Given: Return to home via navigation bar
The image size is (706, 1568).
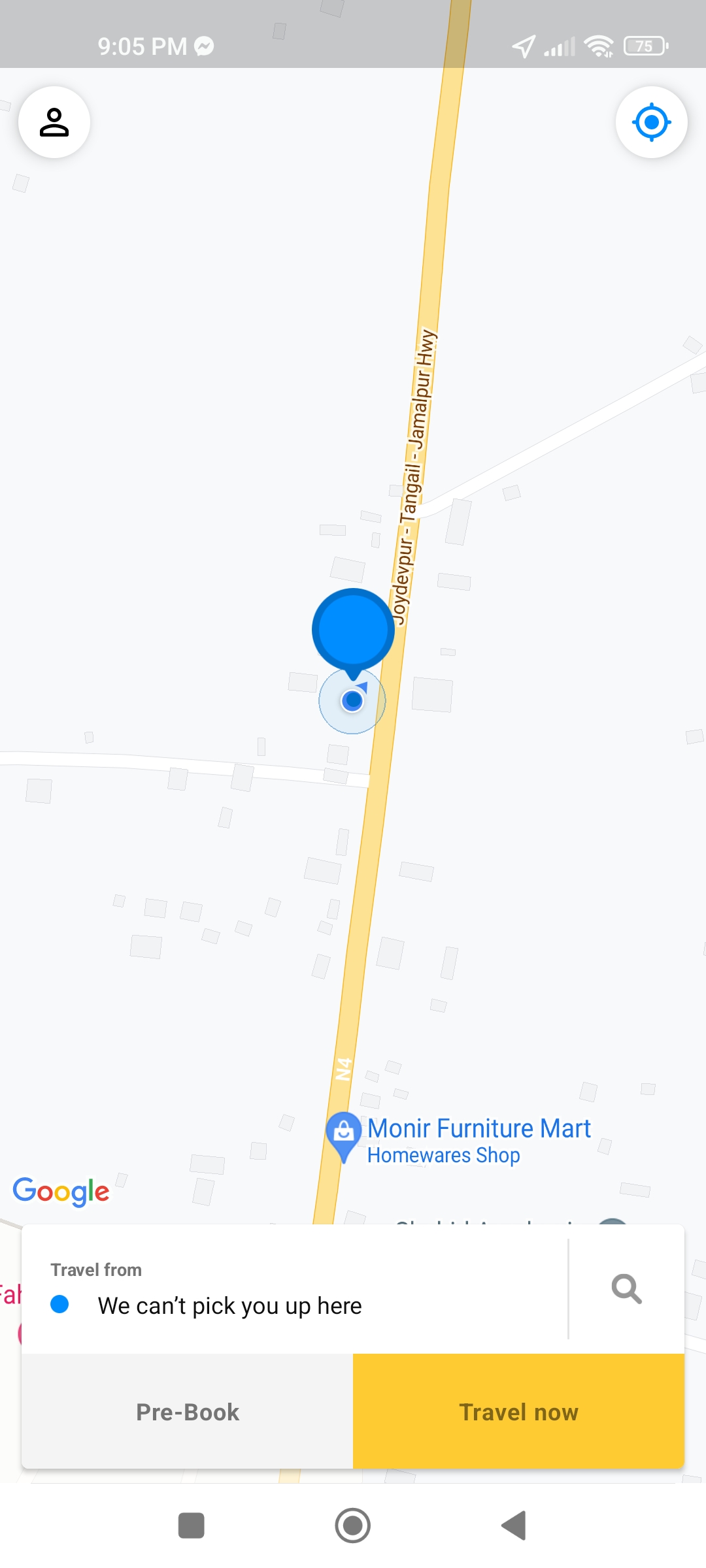Looking at the screenshot, I should coord(353,1526).
